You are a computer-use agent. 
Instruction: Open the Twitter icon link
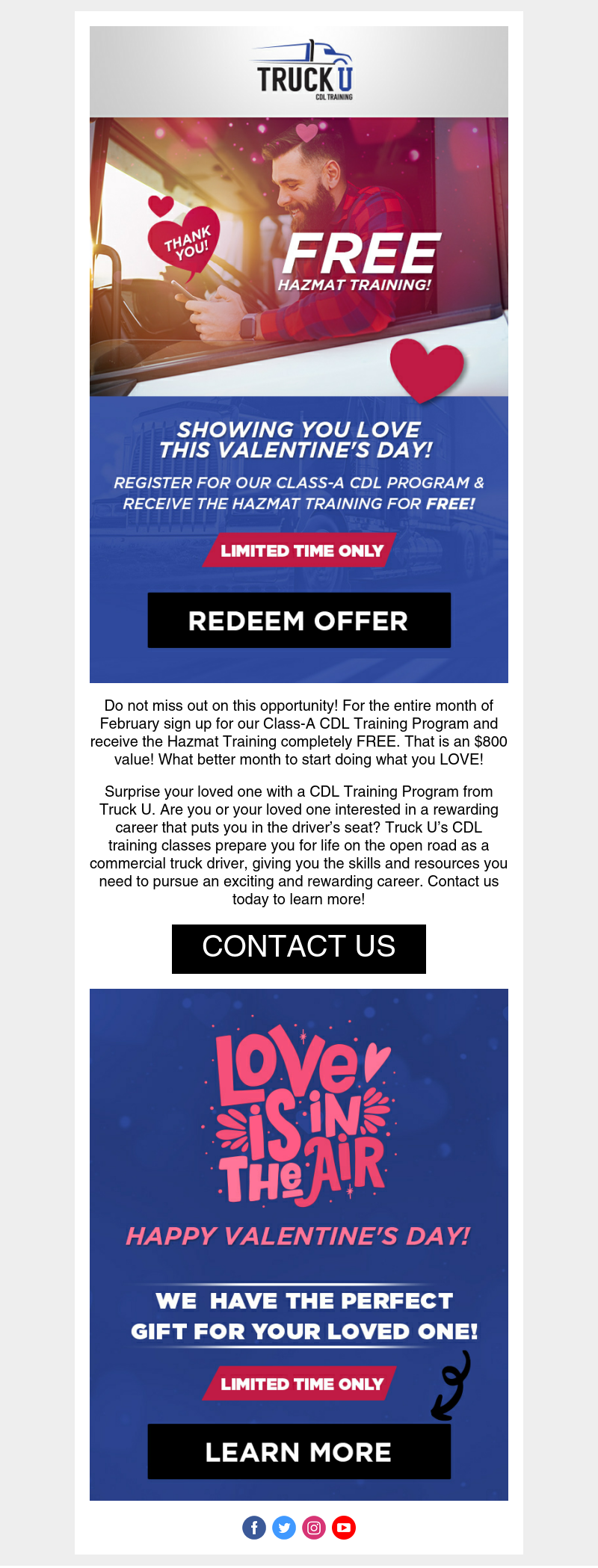(284, 1528)
